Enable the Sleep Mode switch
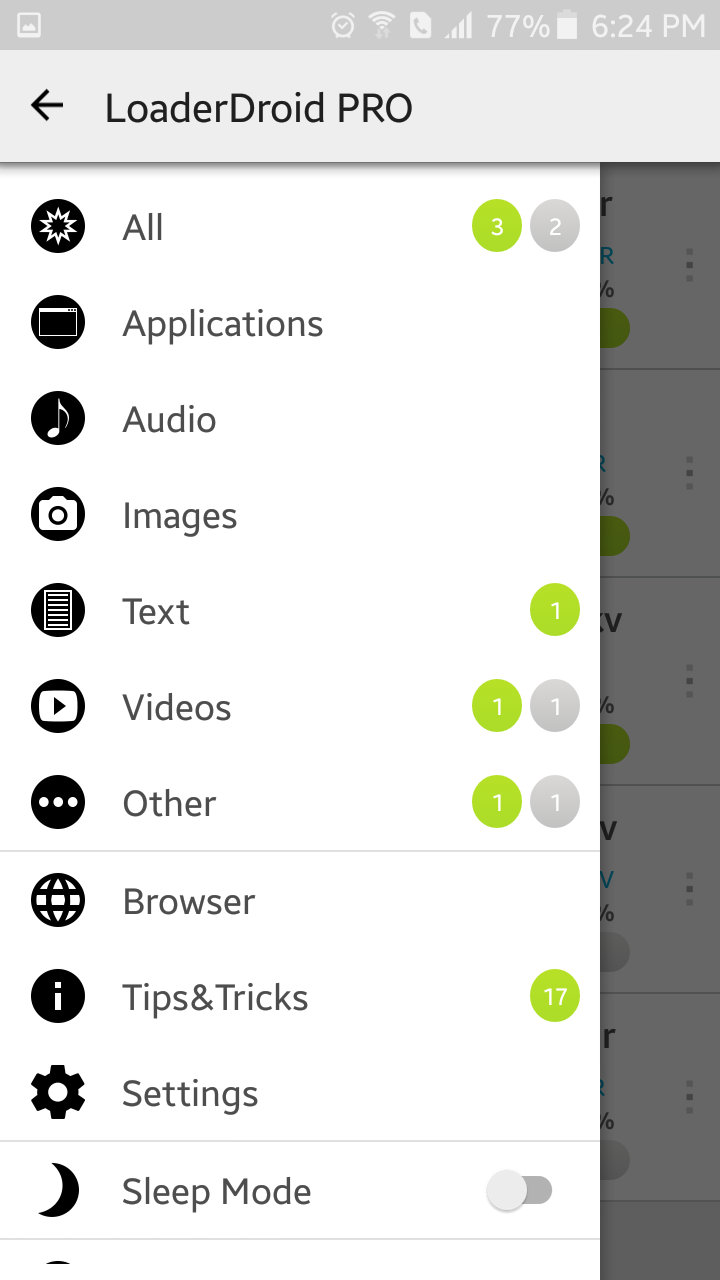720x1280 pixels. 519,1191
